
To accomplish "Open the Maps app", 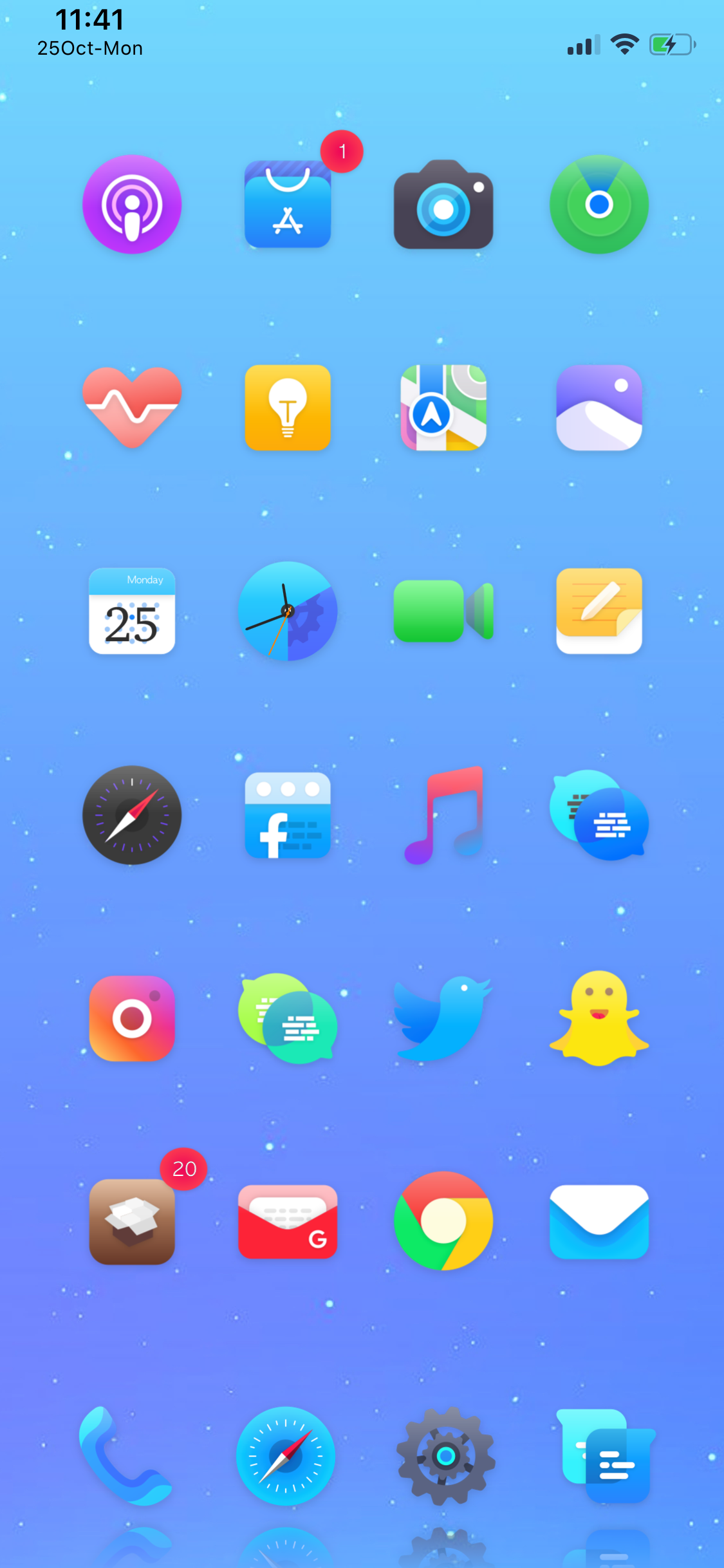I will click(x=443, y=407).
